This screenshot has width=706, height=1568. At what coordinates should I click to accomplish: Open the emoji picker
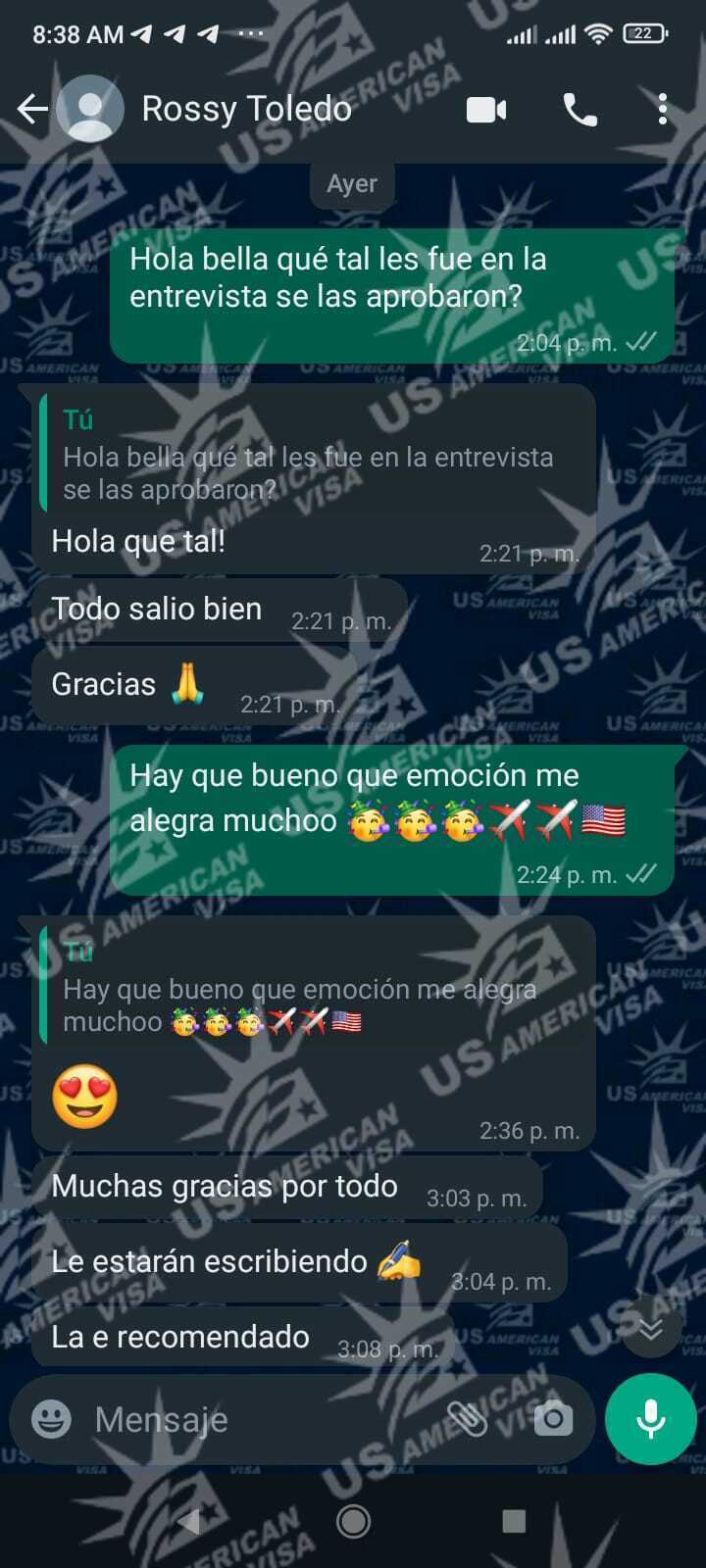tap(51, 1418)
